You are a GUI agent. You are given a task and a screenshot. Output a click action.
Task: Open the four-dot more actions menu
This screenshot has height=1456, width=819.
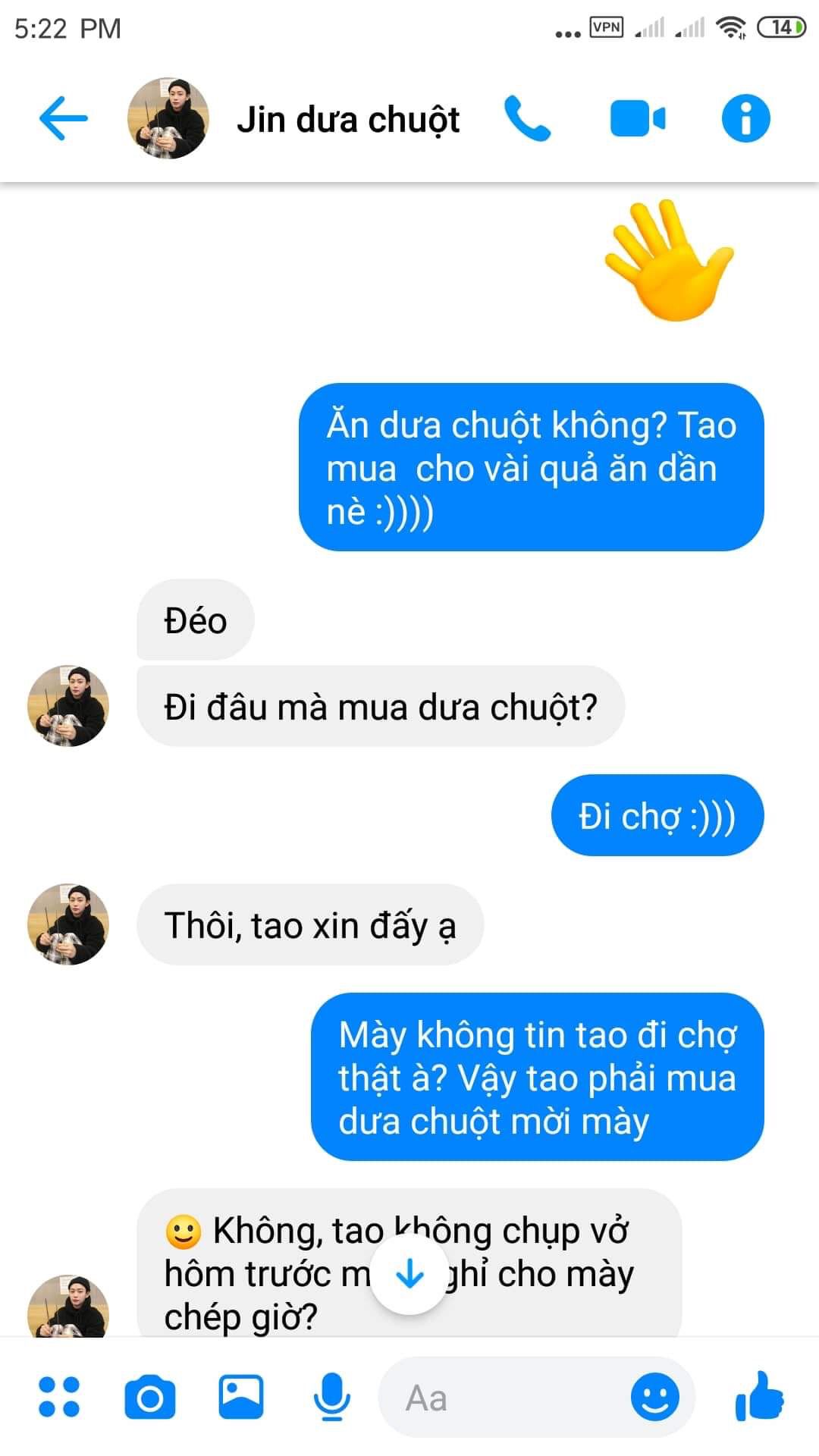[59, 1397]
